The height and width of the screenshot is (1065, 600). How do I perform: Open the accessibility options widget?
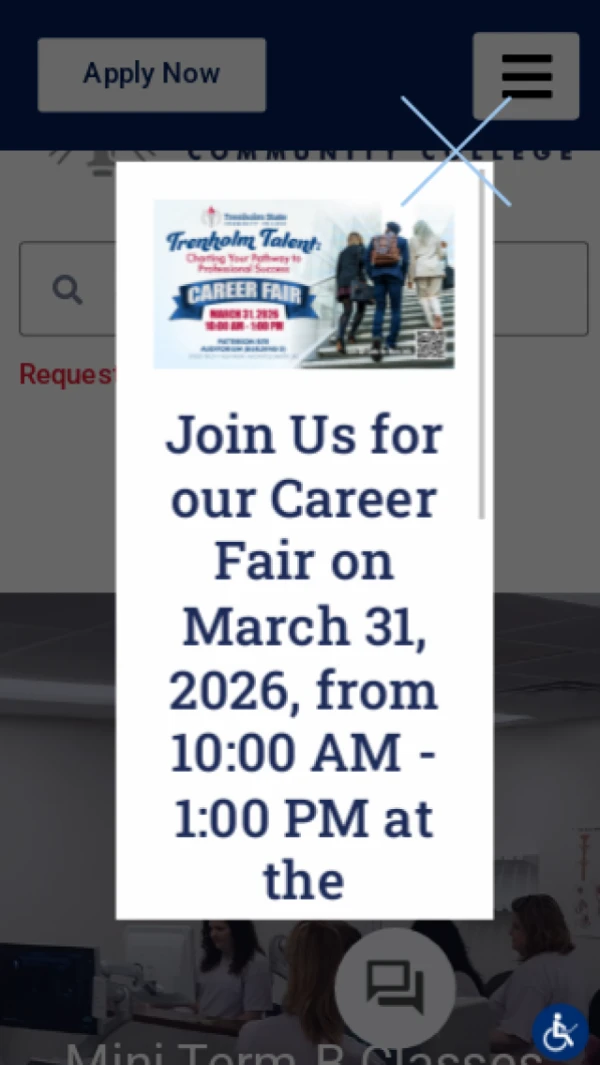[x=559, y=1032]
